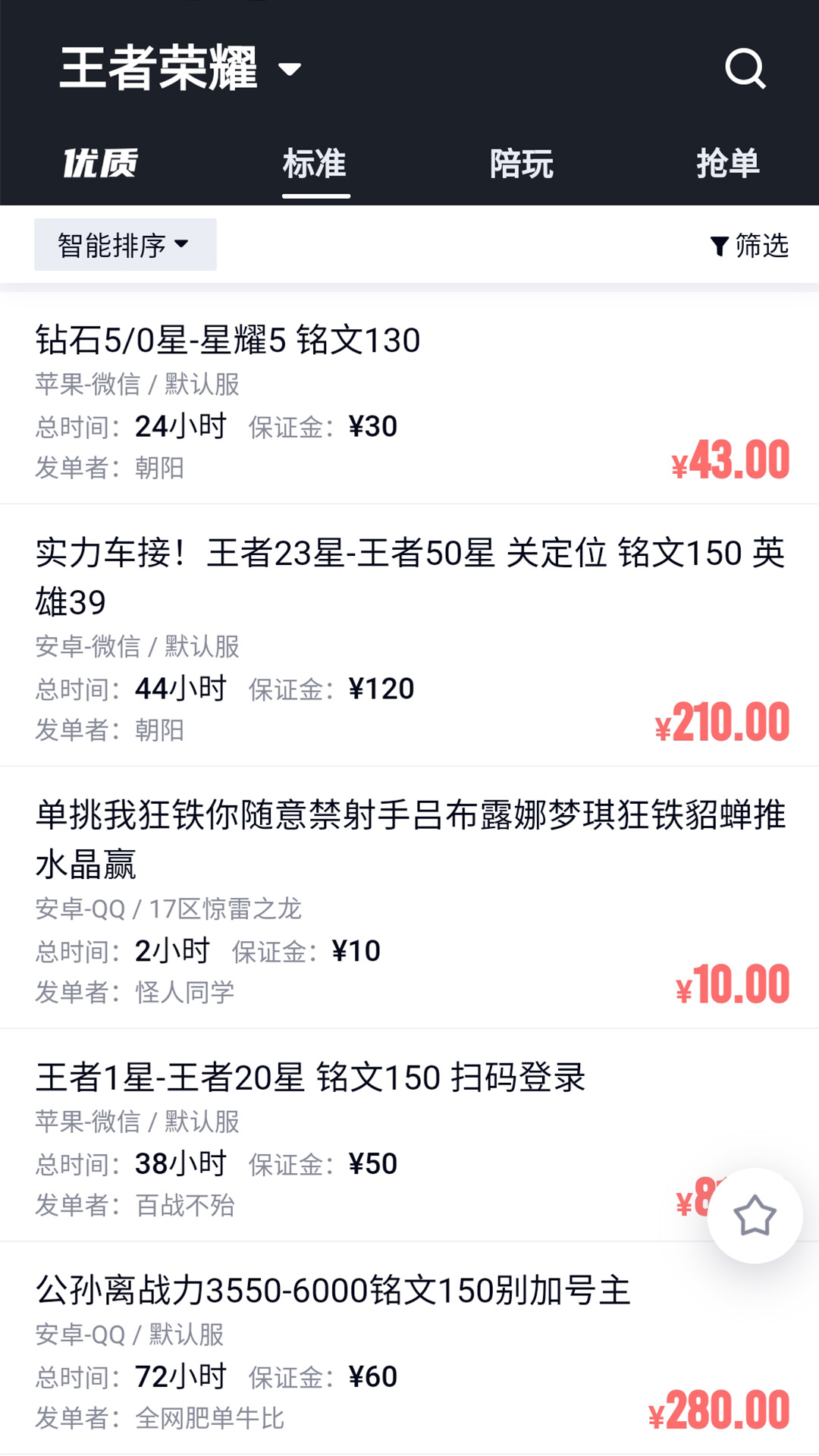Go to the 陪玩 tab
The width and height of the screenshot is (819, 1456).
coord(522,164)
